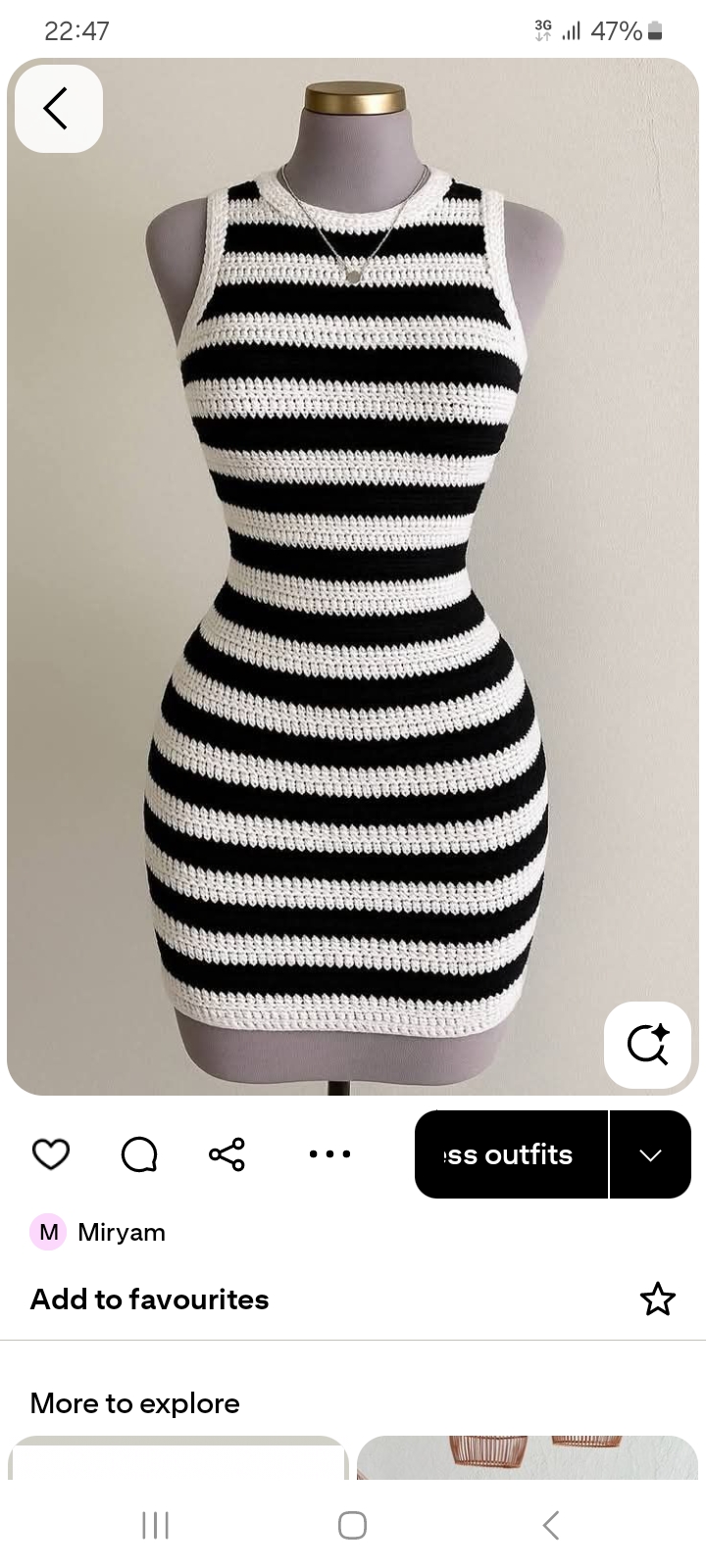Tap the Miryam username label
706x1568 pixels.
[121, 1232]
